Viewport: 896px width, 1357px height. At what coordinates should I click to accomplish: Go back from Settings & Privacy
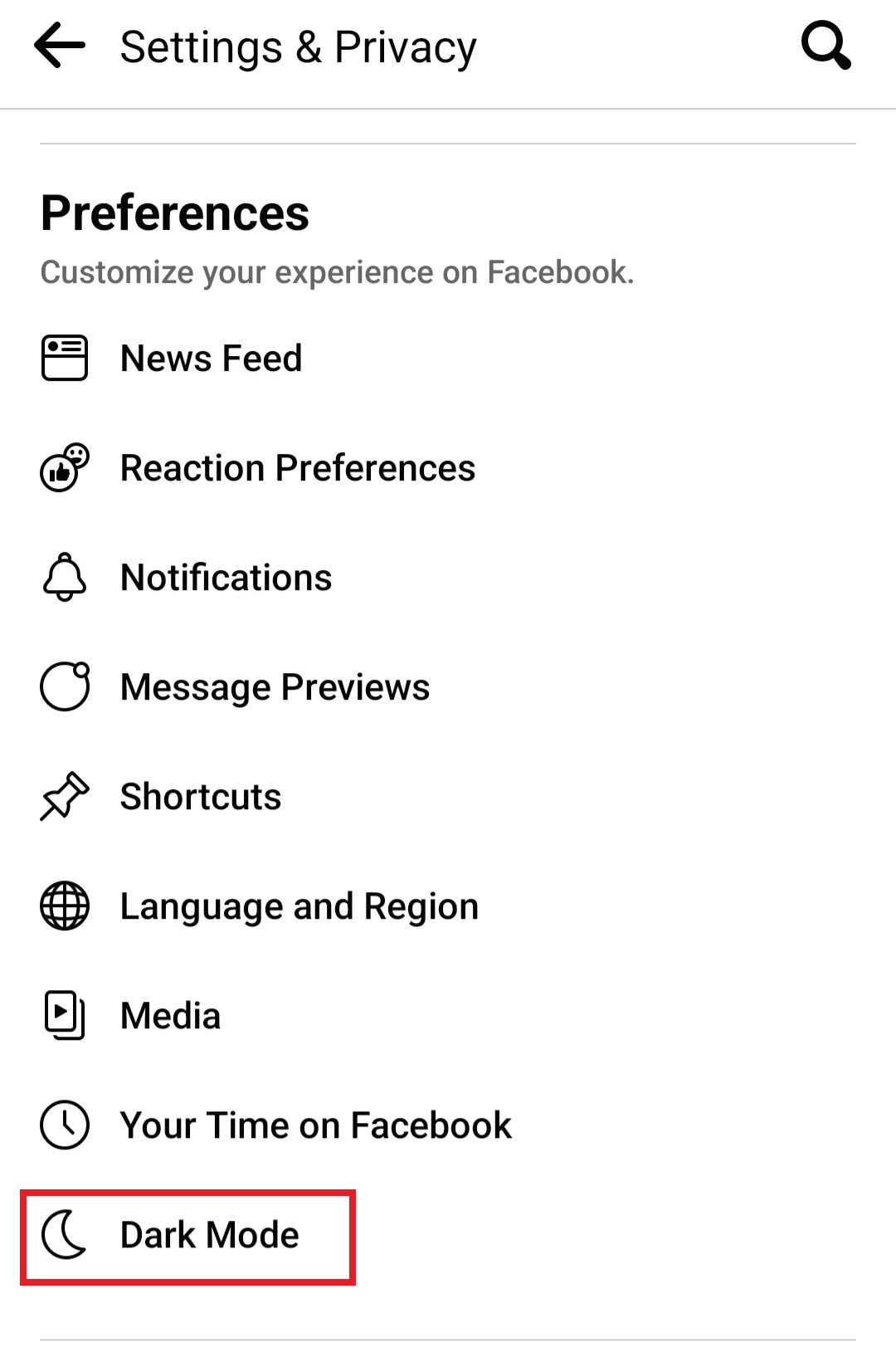click(x=60, y=46)
